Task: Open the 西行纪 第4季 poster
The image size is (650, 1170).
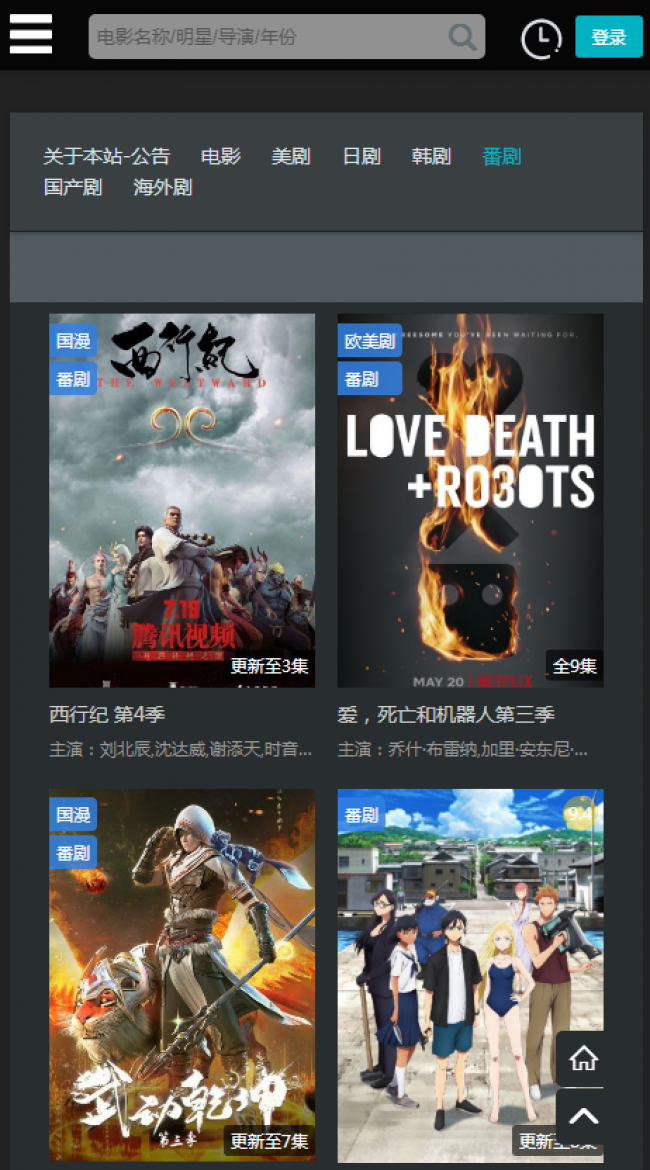Action: pyautogui.click(x=182, y=500)
